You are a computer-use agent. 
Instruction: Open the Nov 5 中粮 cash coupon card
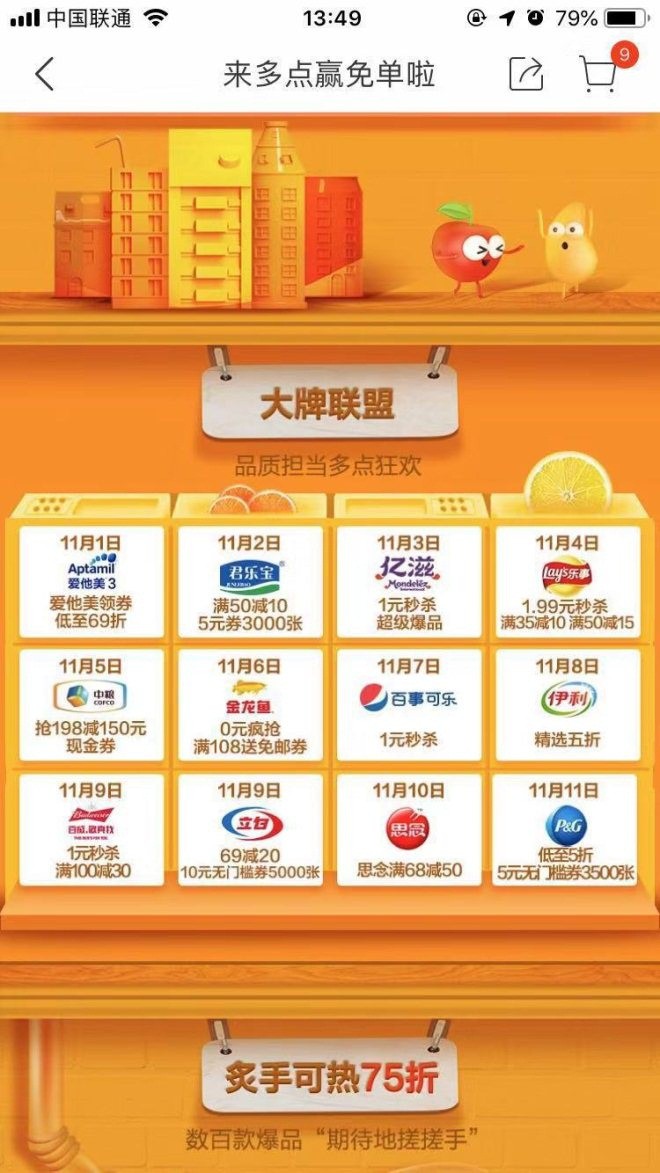click(x=91, y=705)
